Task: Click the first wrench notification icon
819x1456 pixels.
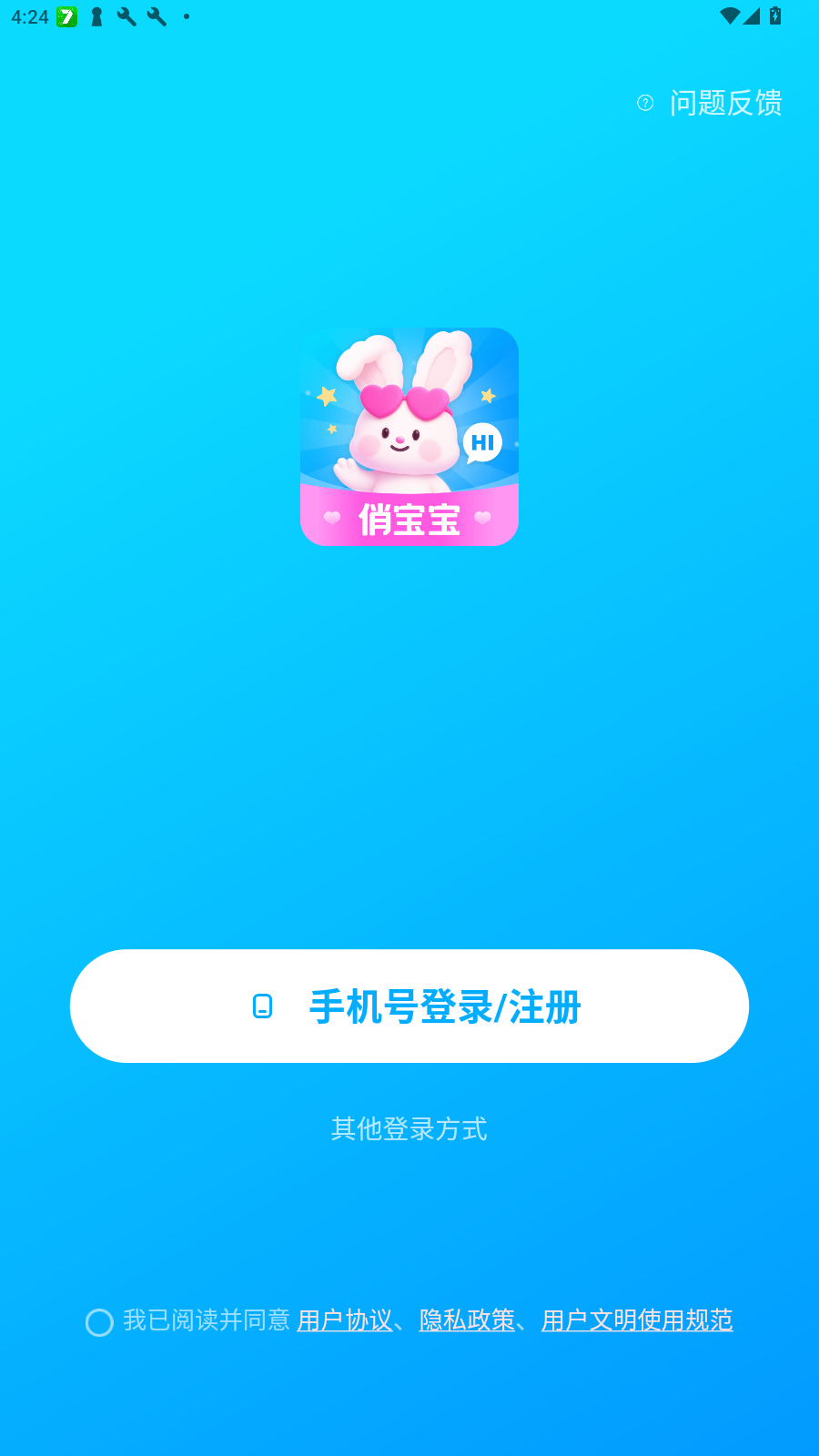Action: (126, 15)
